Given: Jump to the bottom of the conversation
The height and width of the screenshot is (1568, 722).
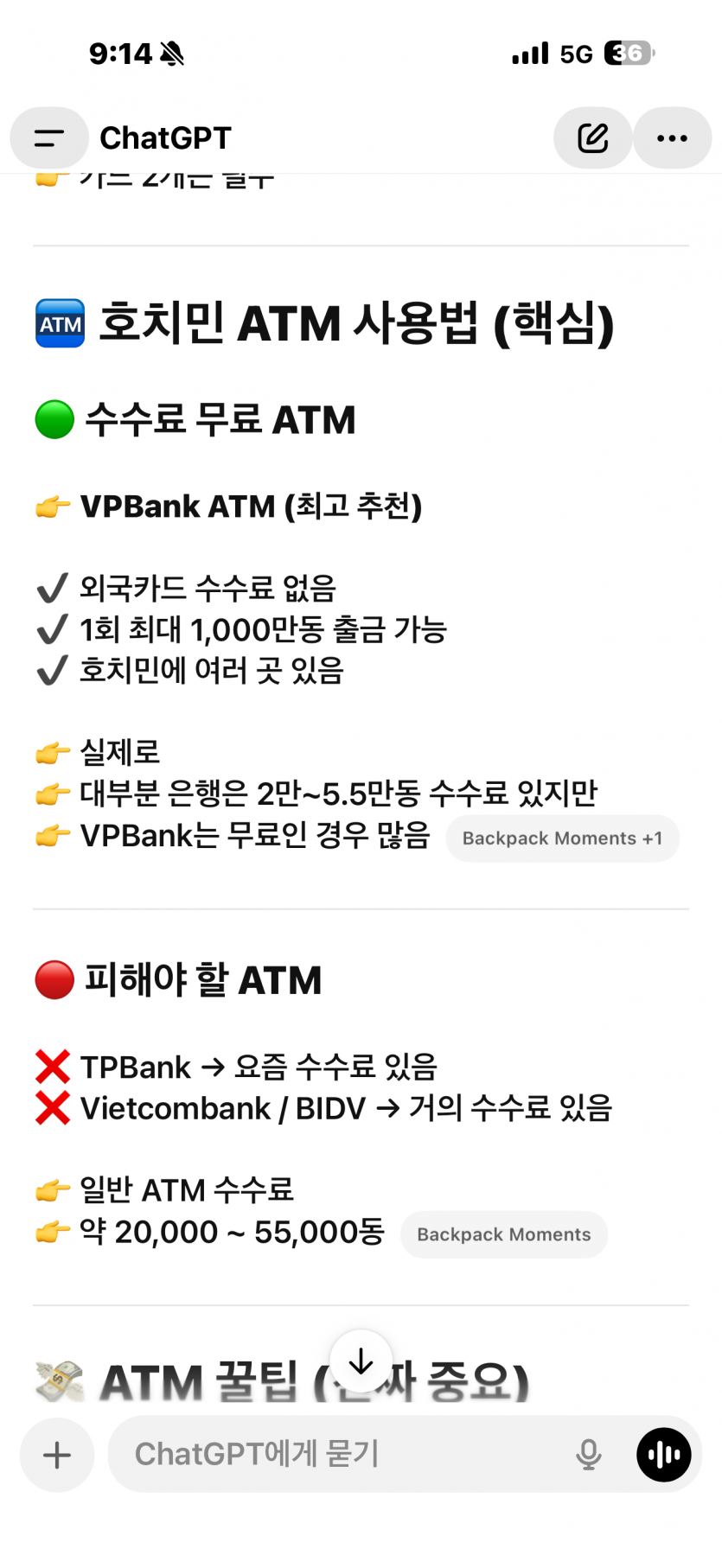Looking at the screenshot, I should pyautogui.click(x=361, y=1362).
